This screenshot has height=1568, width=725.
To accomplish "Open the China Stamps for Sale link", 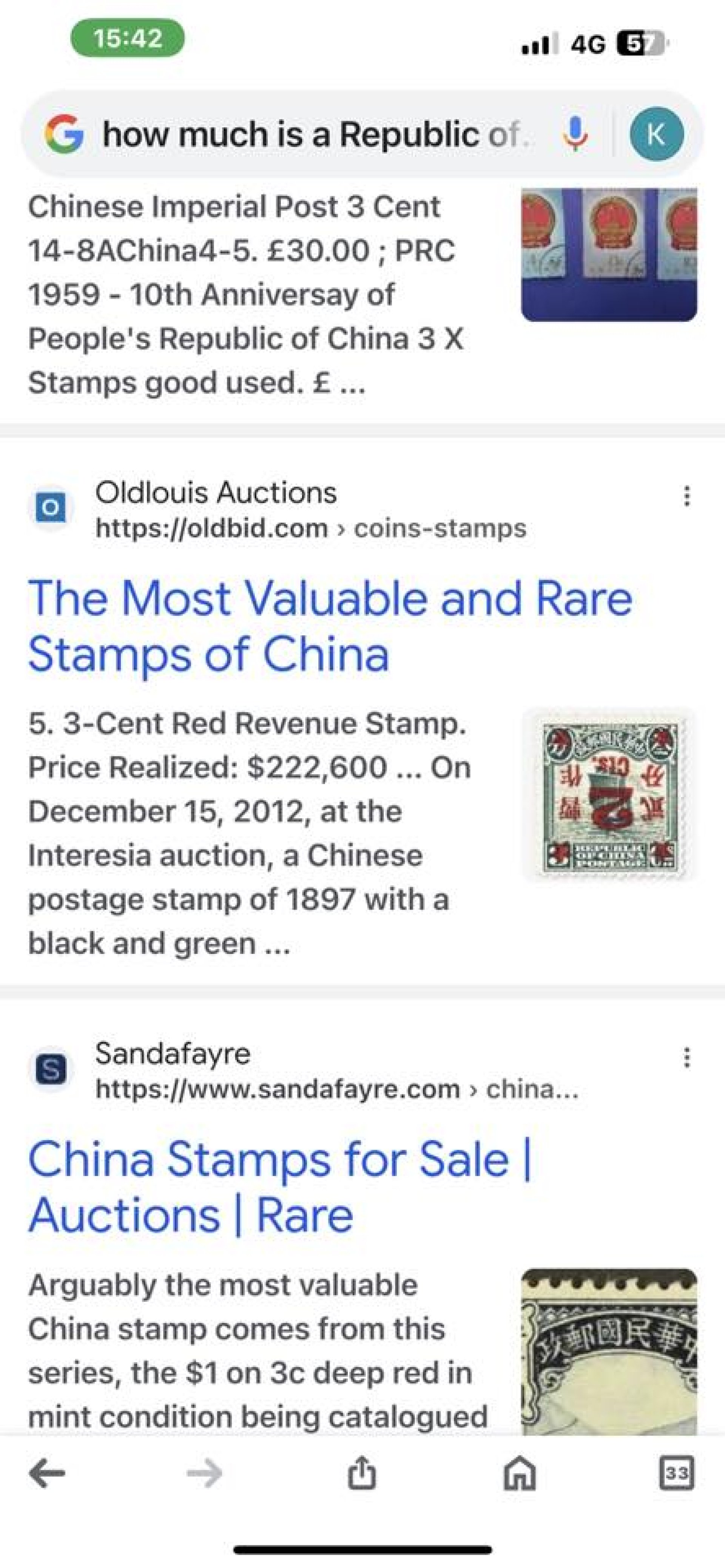I will (280, 1187).
